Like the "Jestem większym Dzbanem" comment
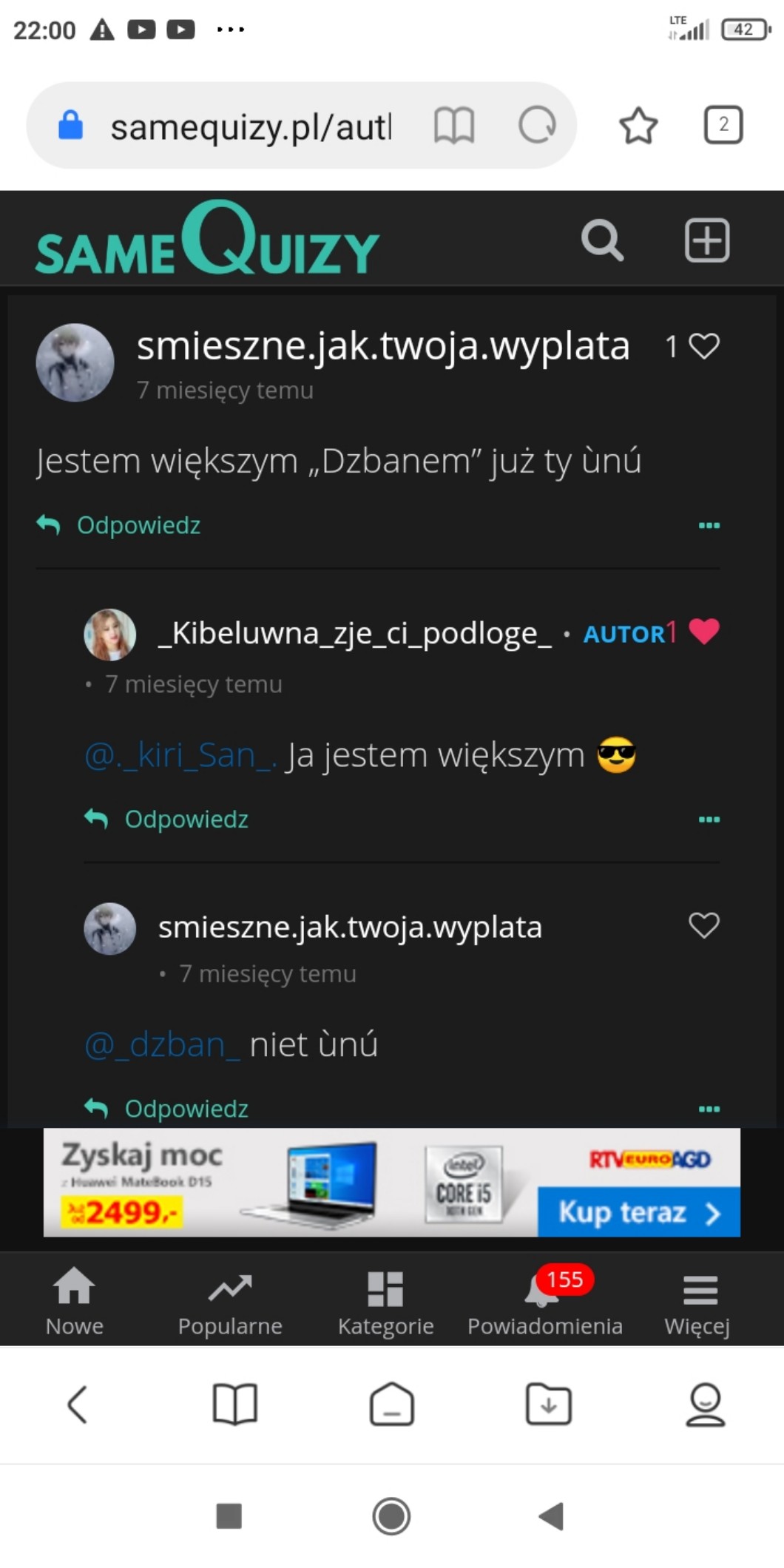Screen dimensions: 784x1568 [x=703, y=346]
